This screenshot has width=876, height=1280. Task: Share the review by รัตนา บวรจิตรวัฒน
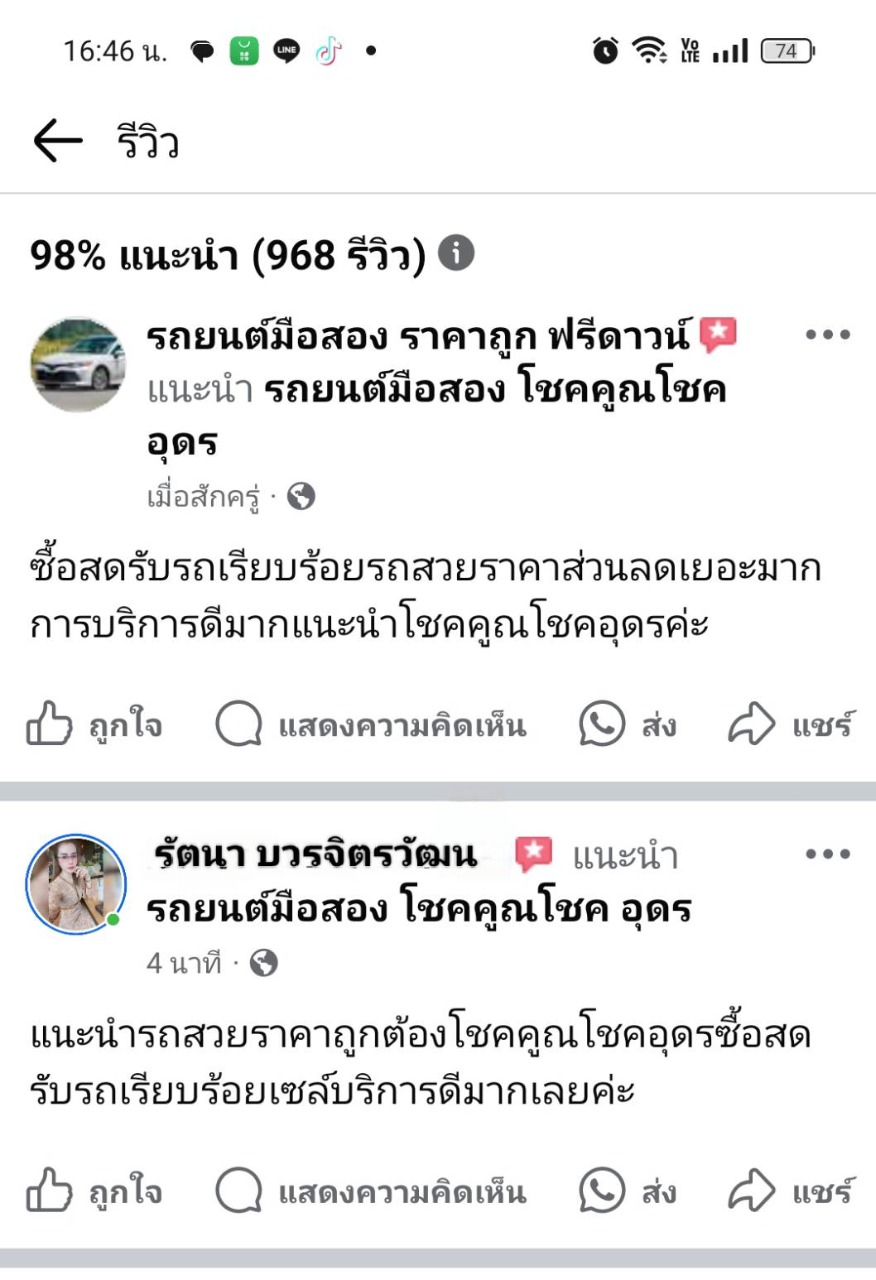click(x=791, y=1191)
